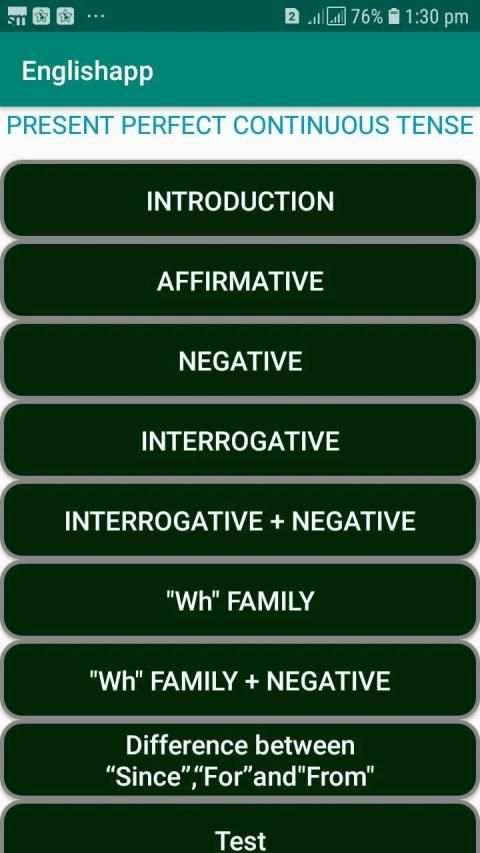480x853 pixels.
Task: Open the NEGATIVE section
Action: tap(240, 361)
